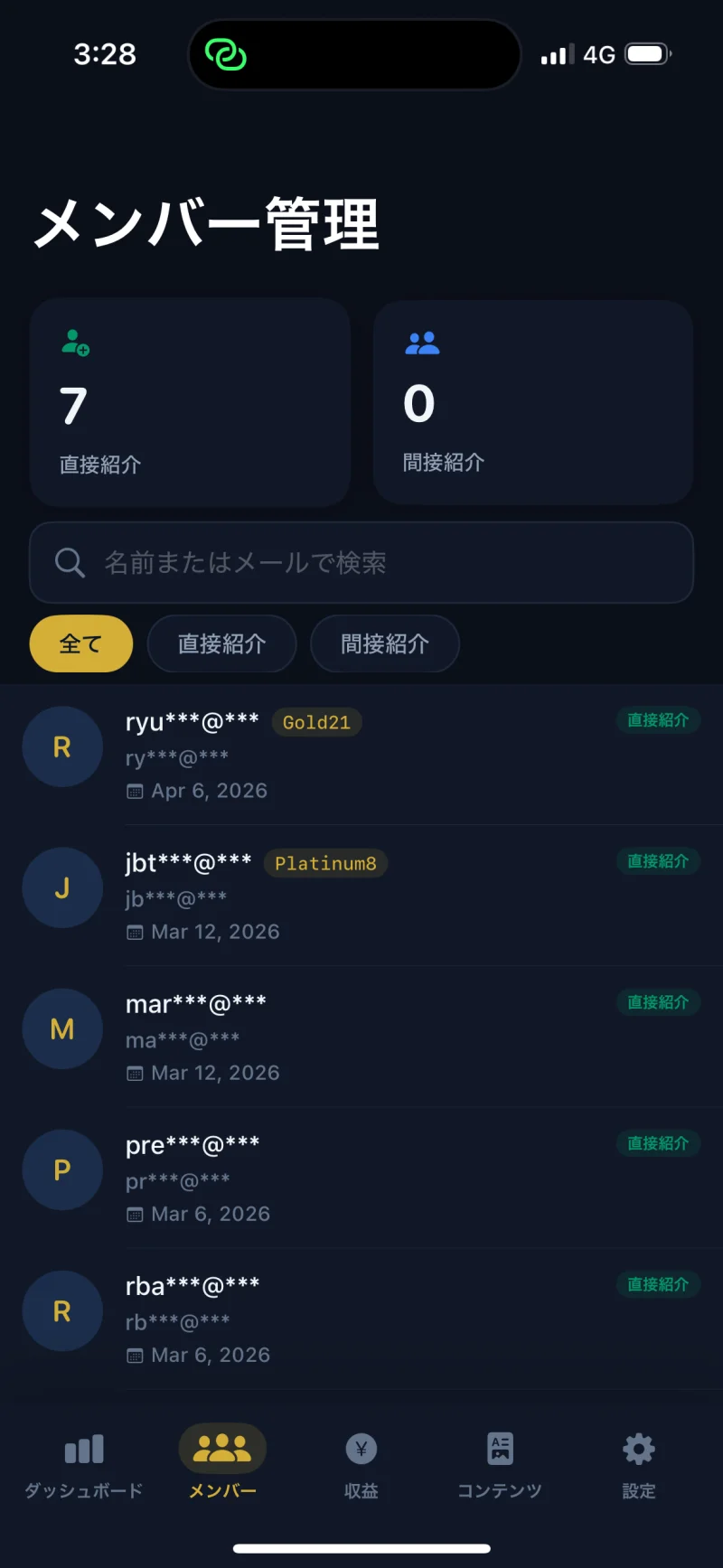Viewport: 723px width, 1568px height.
Task: Open the pre***@*** member row
Action: tap(361, 1178)
